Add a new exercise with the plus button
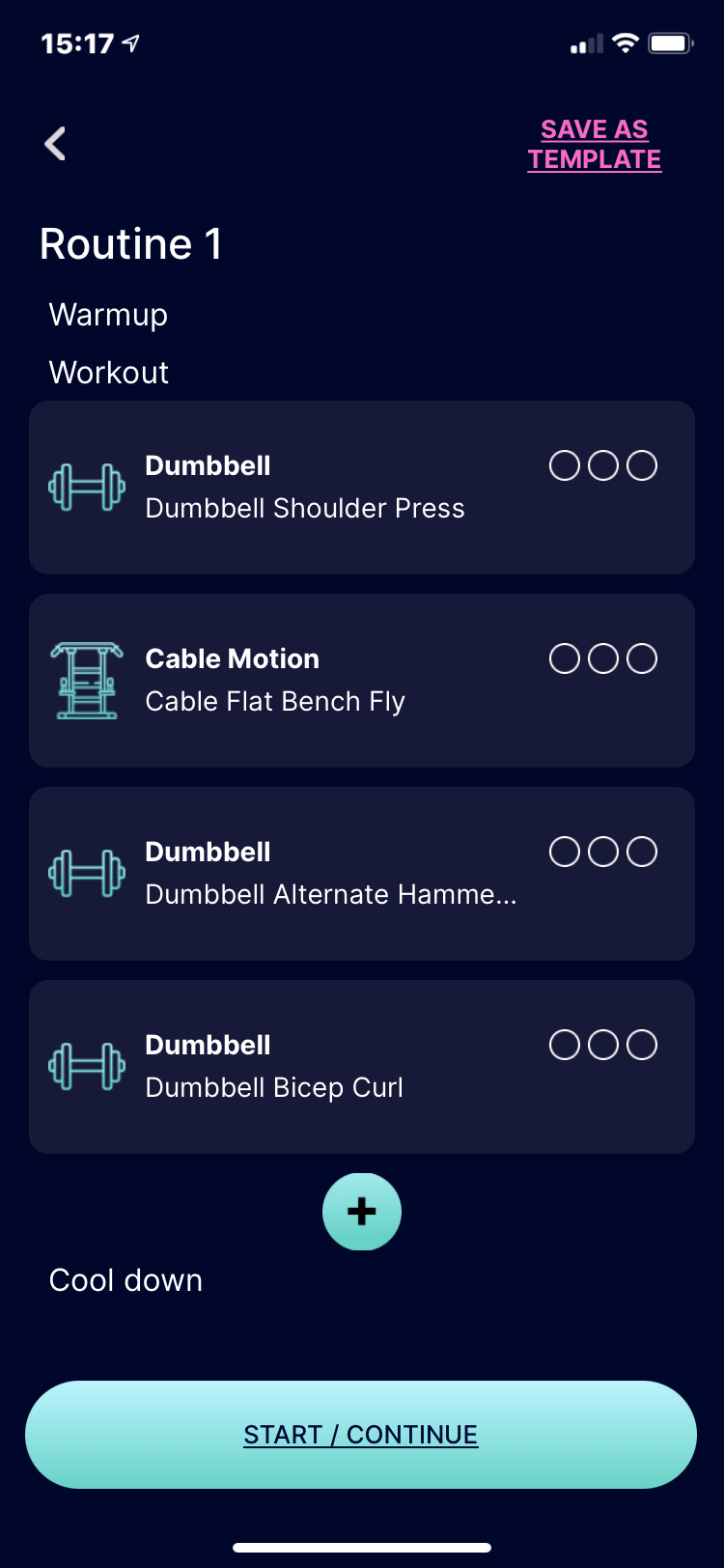Image resolution: width=724 pixels, height=1568 pixels. coord(361,1212)
